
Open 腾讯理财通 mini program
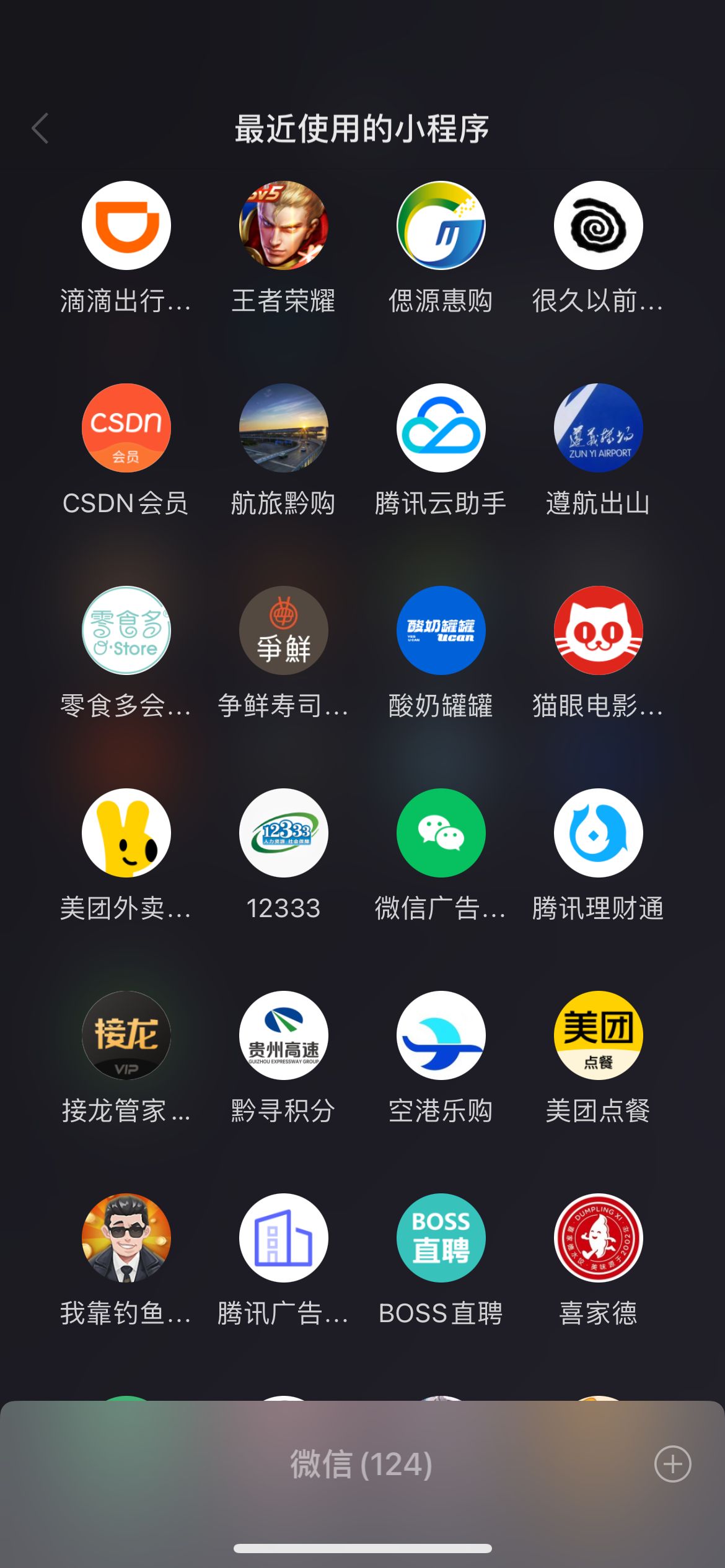pos(598,833)
